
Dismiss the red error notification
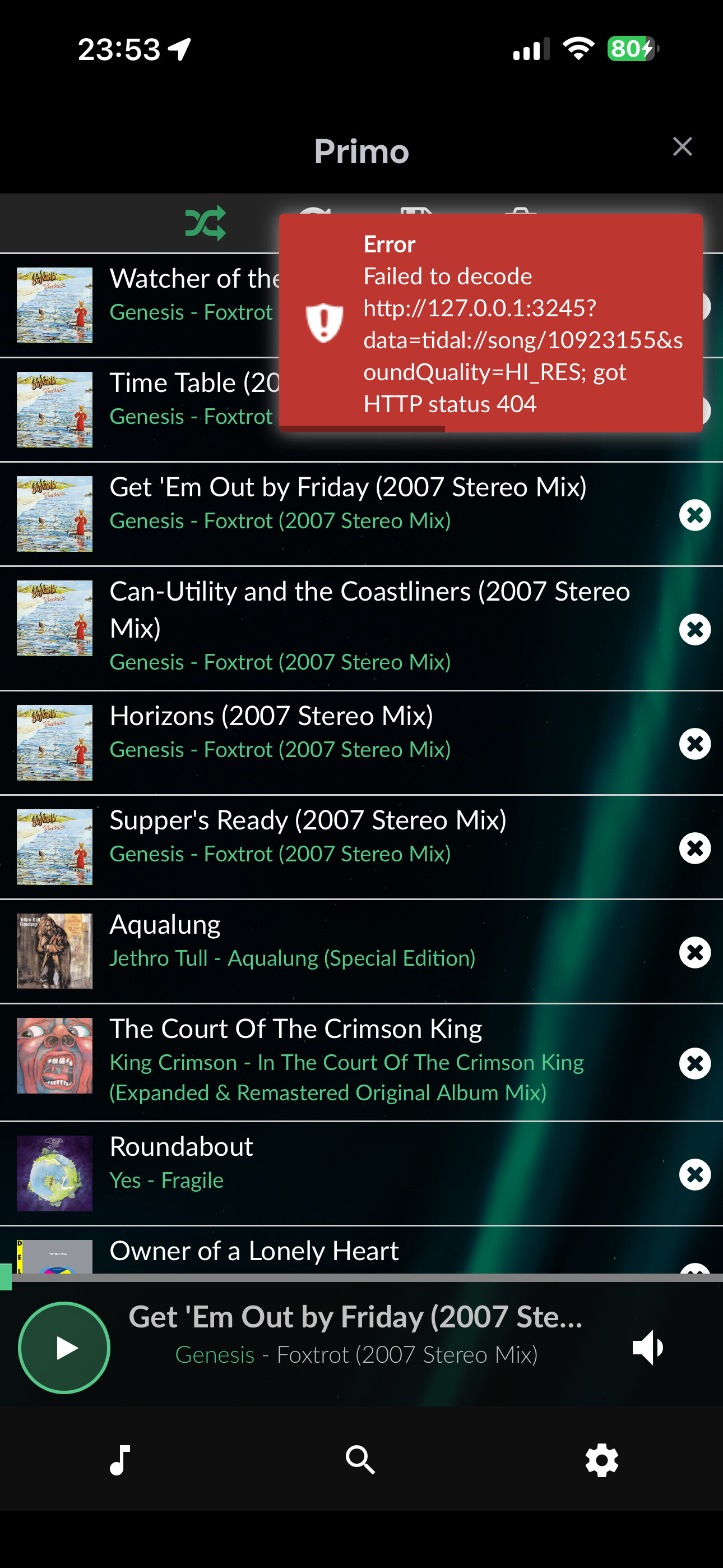click(x=490, y=322)
